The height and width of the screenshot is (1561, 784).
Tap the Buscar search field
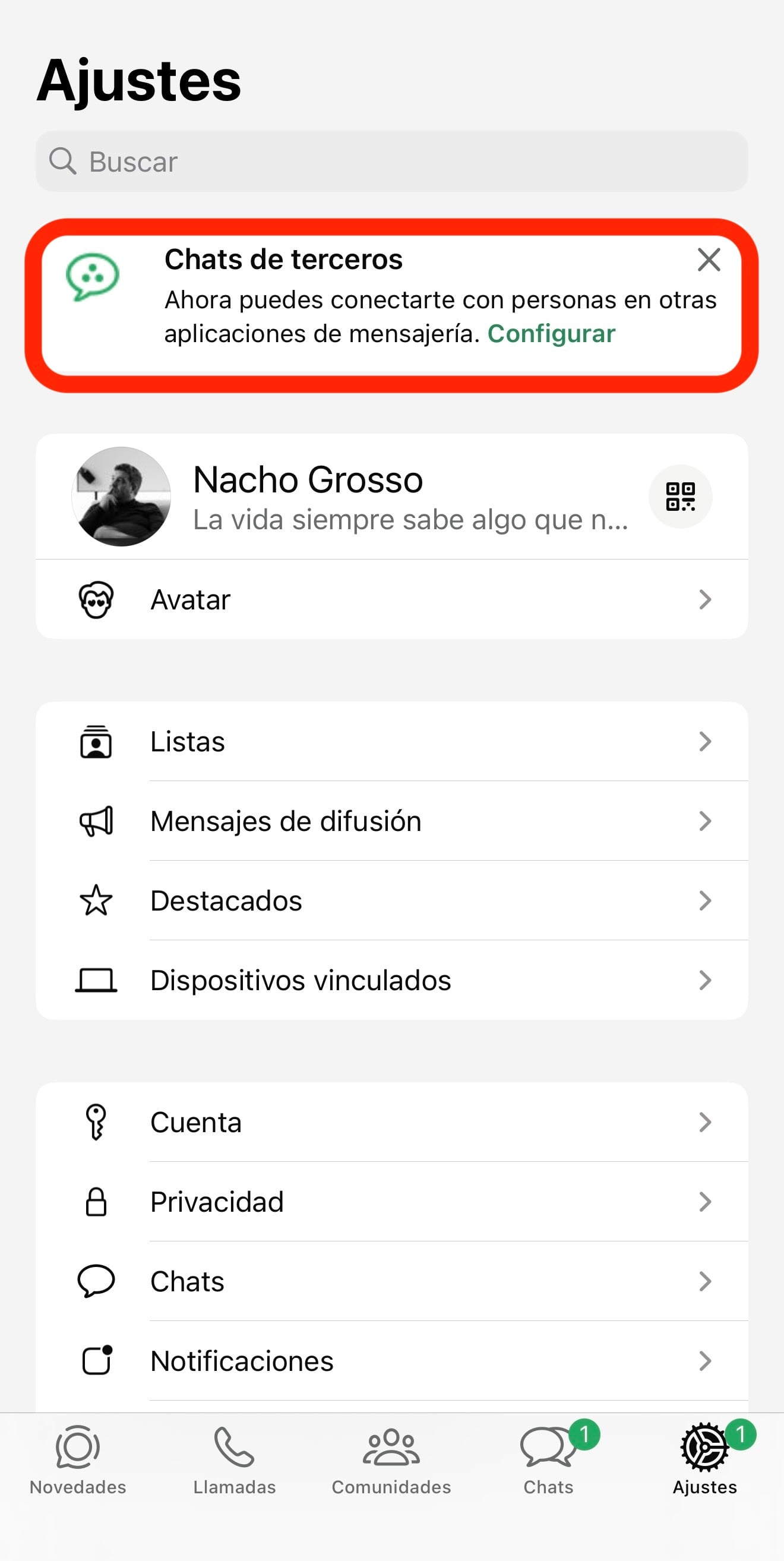coord(391,162)
